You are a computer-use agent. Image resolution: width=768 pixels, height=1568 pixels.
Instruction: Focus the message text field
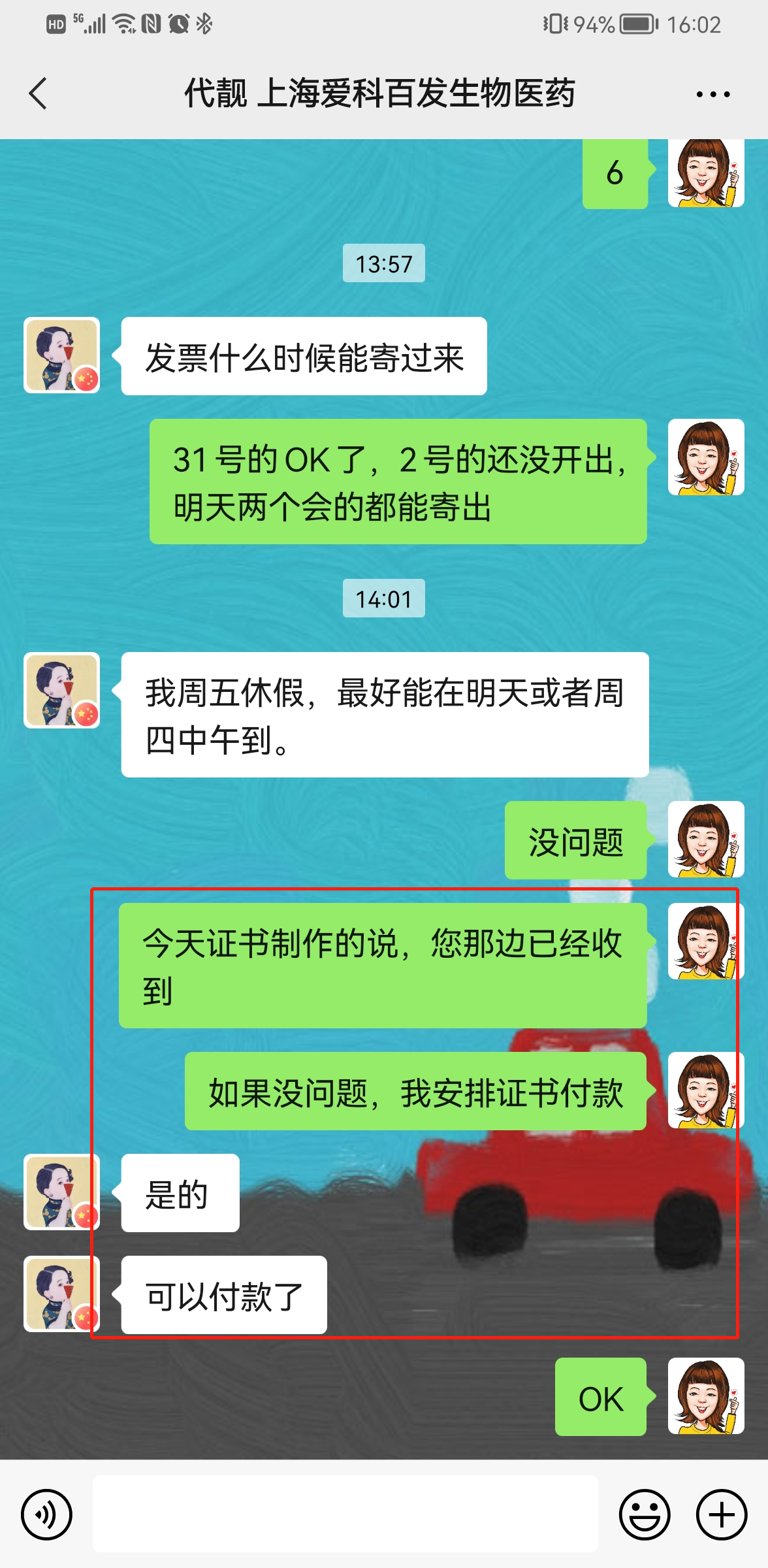tap(345, 1513)
